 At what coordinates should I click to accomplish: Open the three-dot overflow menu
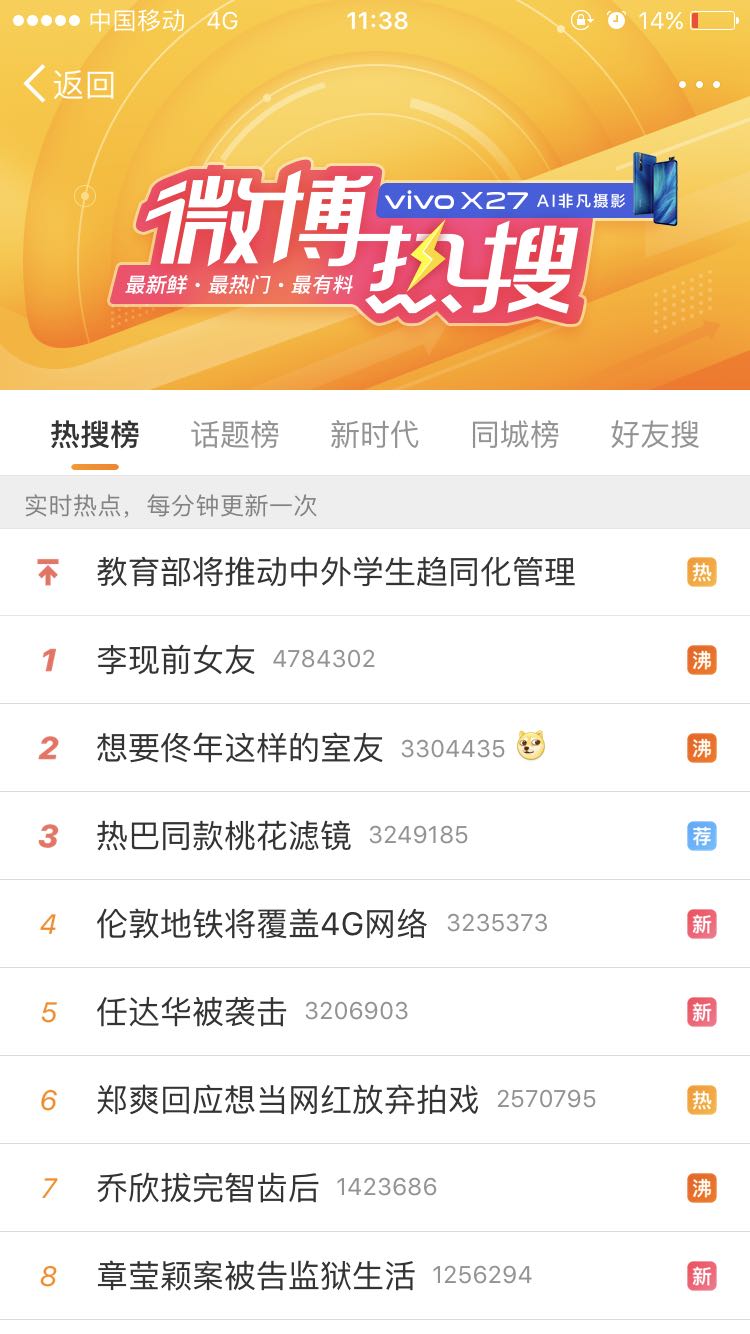699,85
